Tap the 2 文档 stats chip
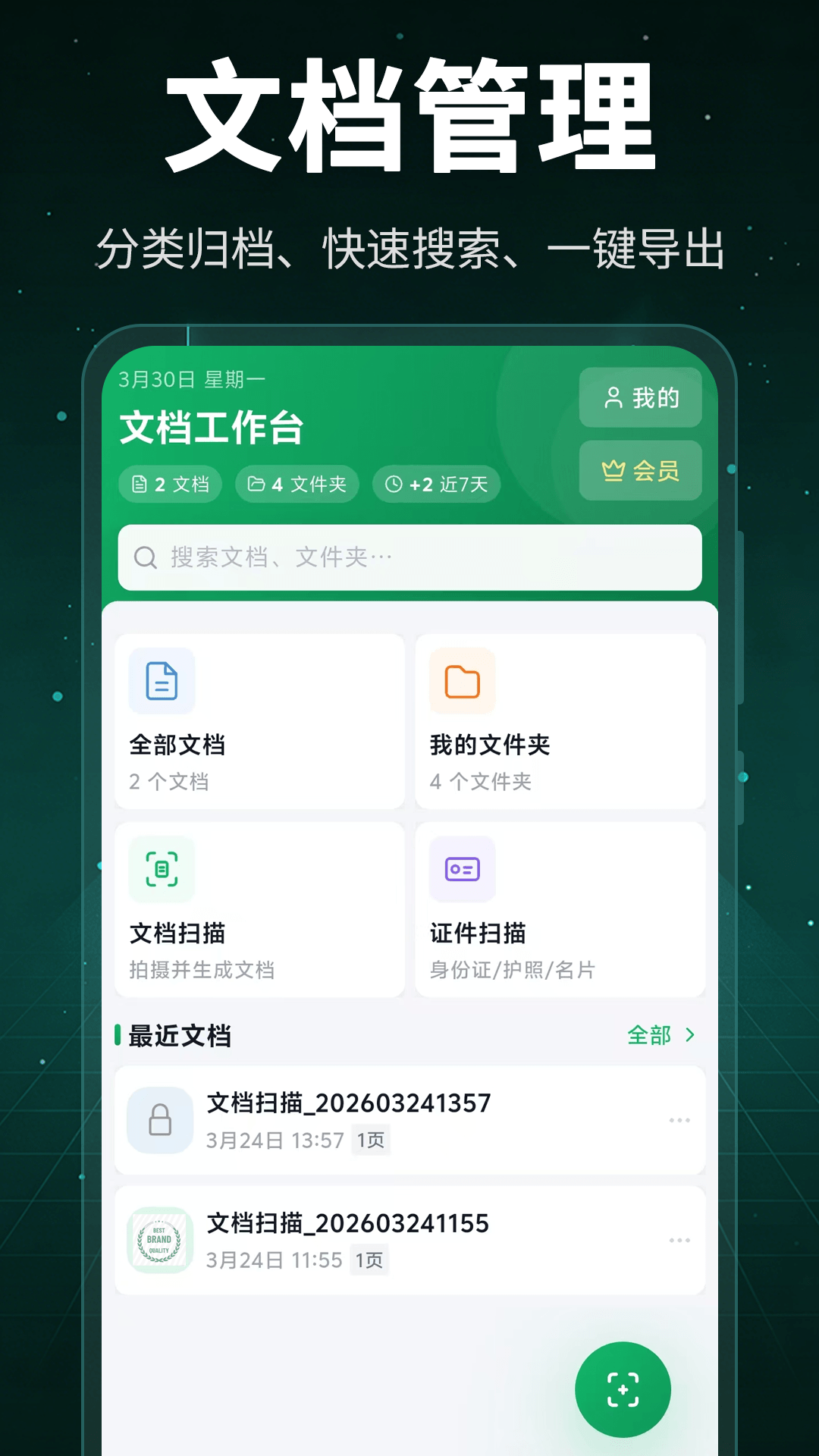The width and height of the screenshot is (819, 1456). click(169, 484)
